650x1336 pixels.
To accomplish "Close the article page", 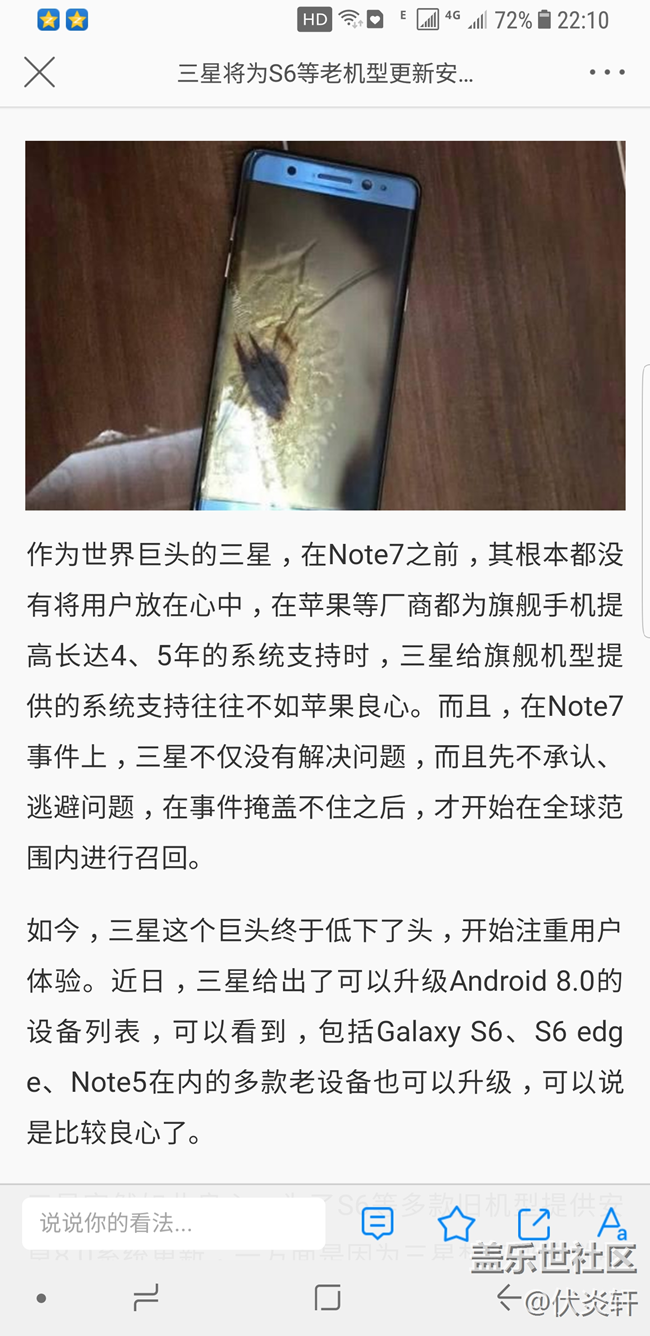I will point(40,72).
